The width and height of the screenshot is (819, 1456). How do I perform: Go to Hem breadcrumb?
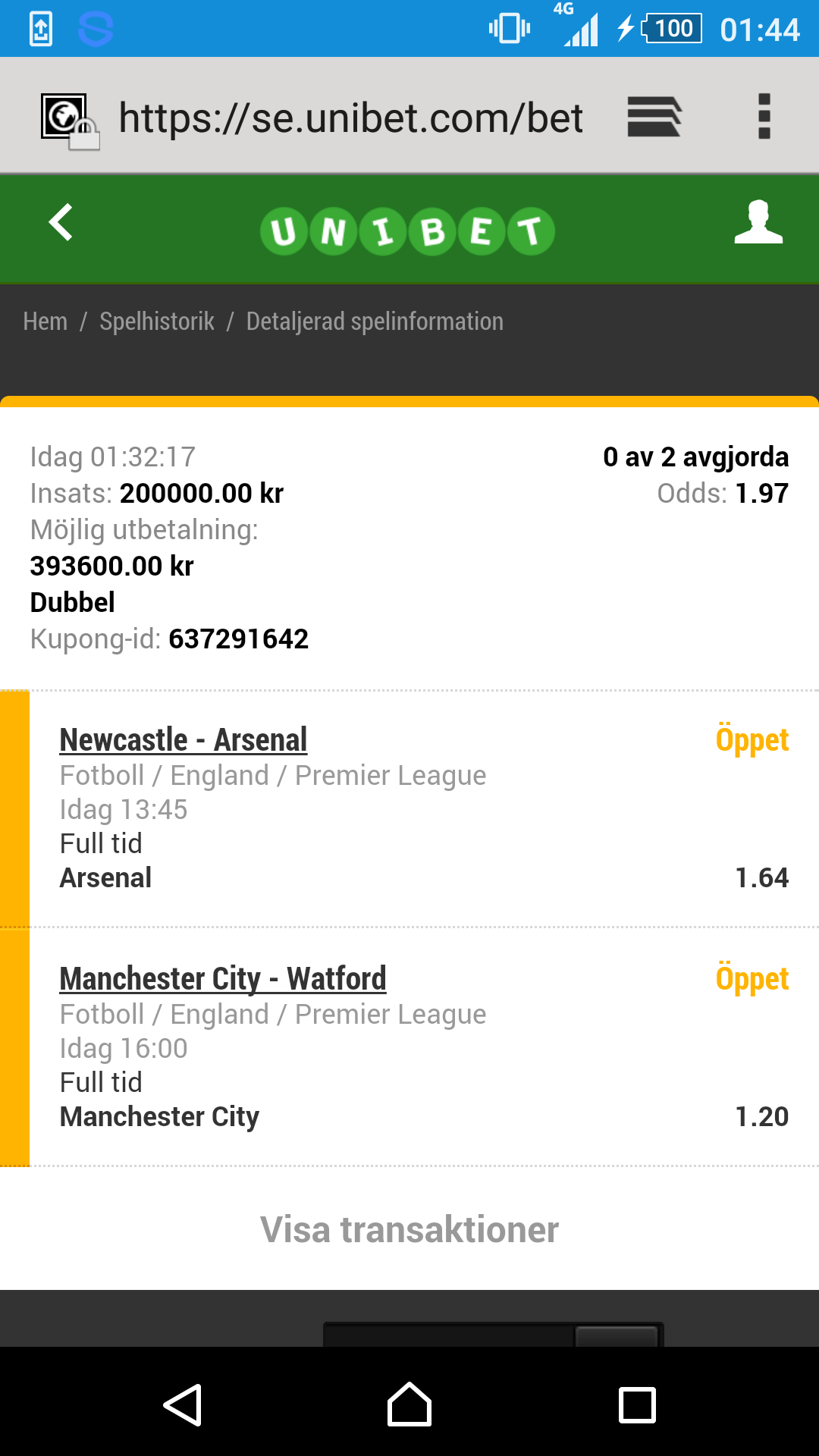[45, 322]
